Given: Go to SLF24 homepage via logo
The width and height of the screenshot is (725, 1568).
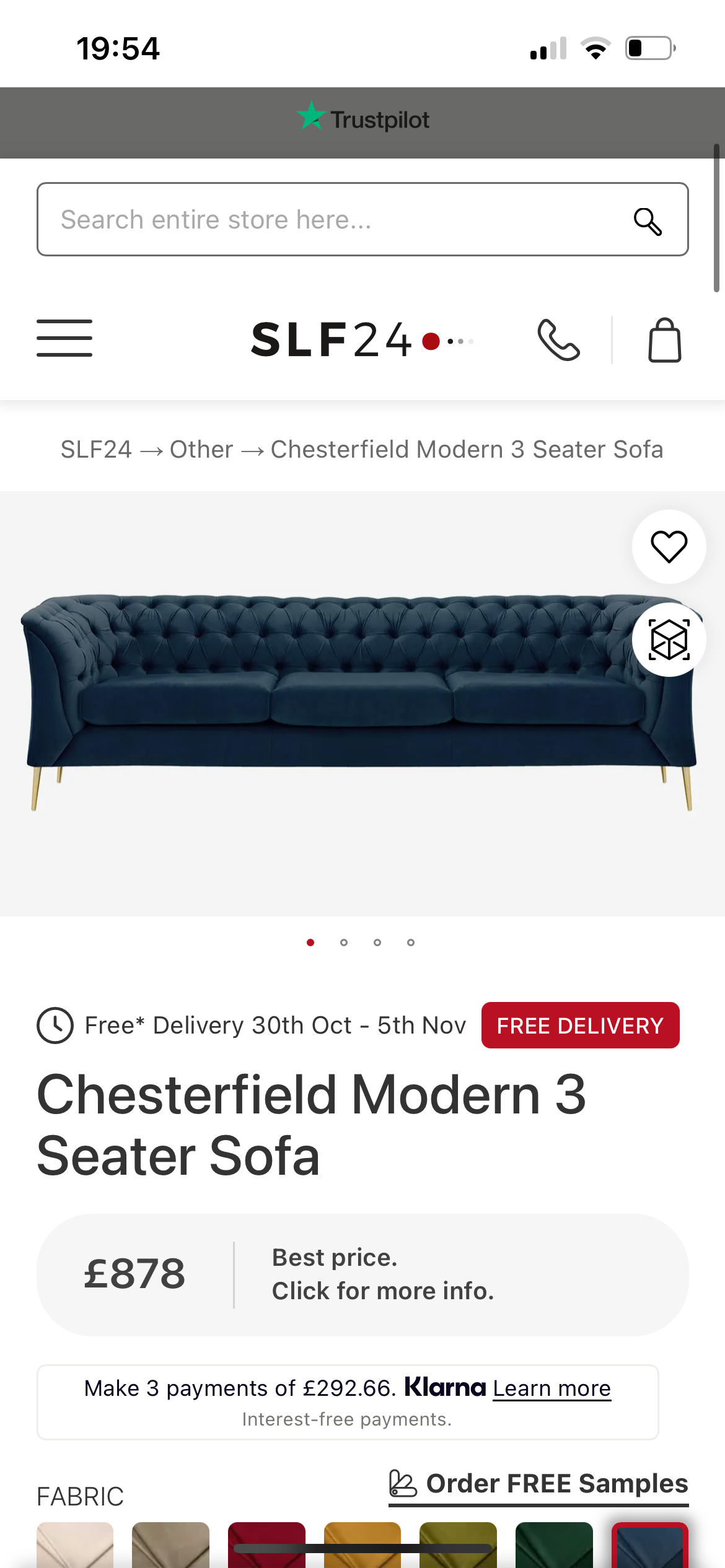Looking at the screenshot, I should pyautogui.click(x=362, y=340).
